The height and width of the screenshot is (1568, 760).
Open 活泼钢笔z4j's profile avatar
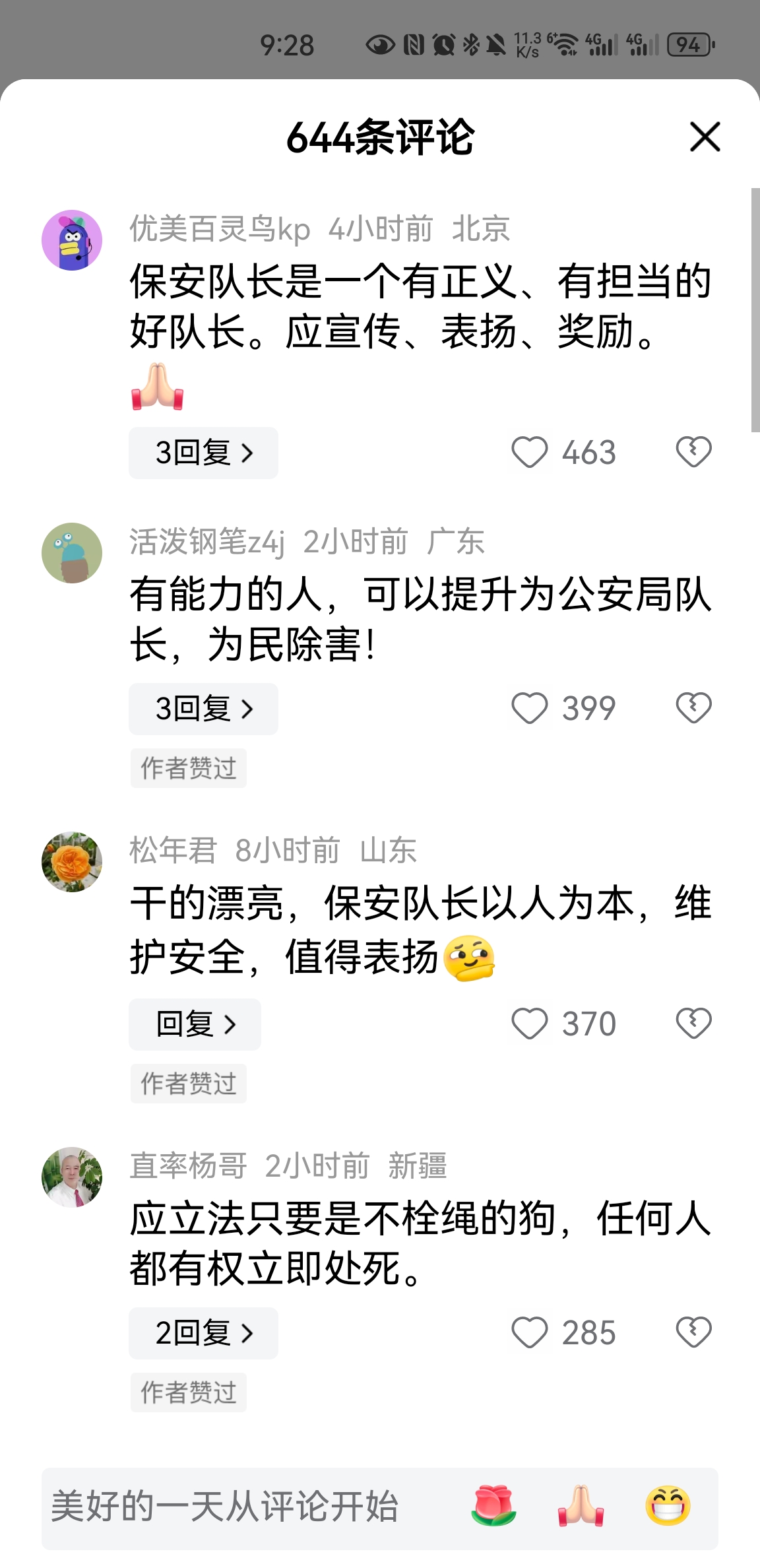click(72, 553)
